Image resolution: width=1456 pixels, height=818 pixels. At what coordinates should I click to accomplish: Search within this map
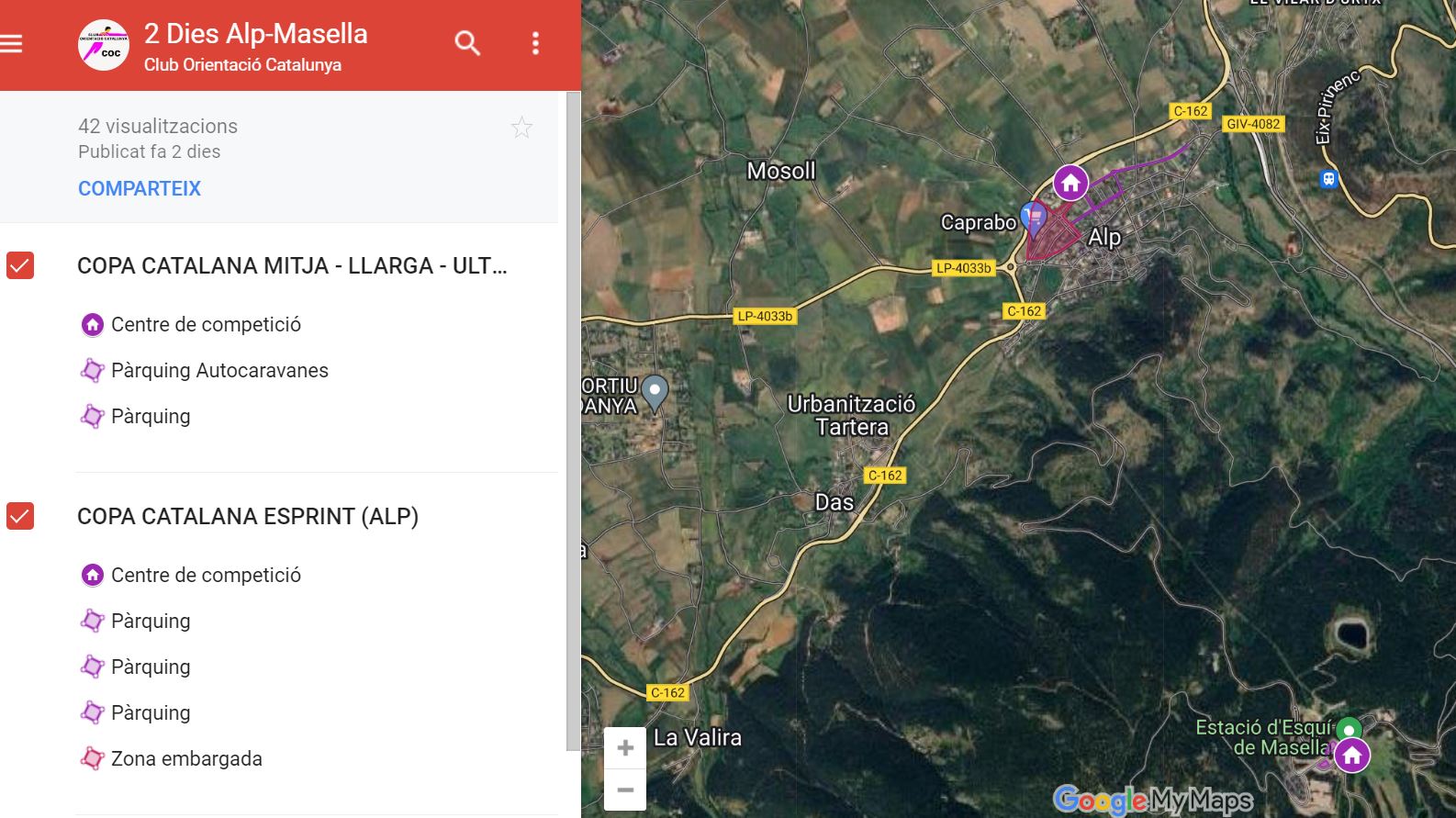pos(467,43)
